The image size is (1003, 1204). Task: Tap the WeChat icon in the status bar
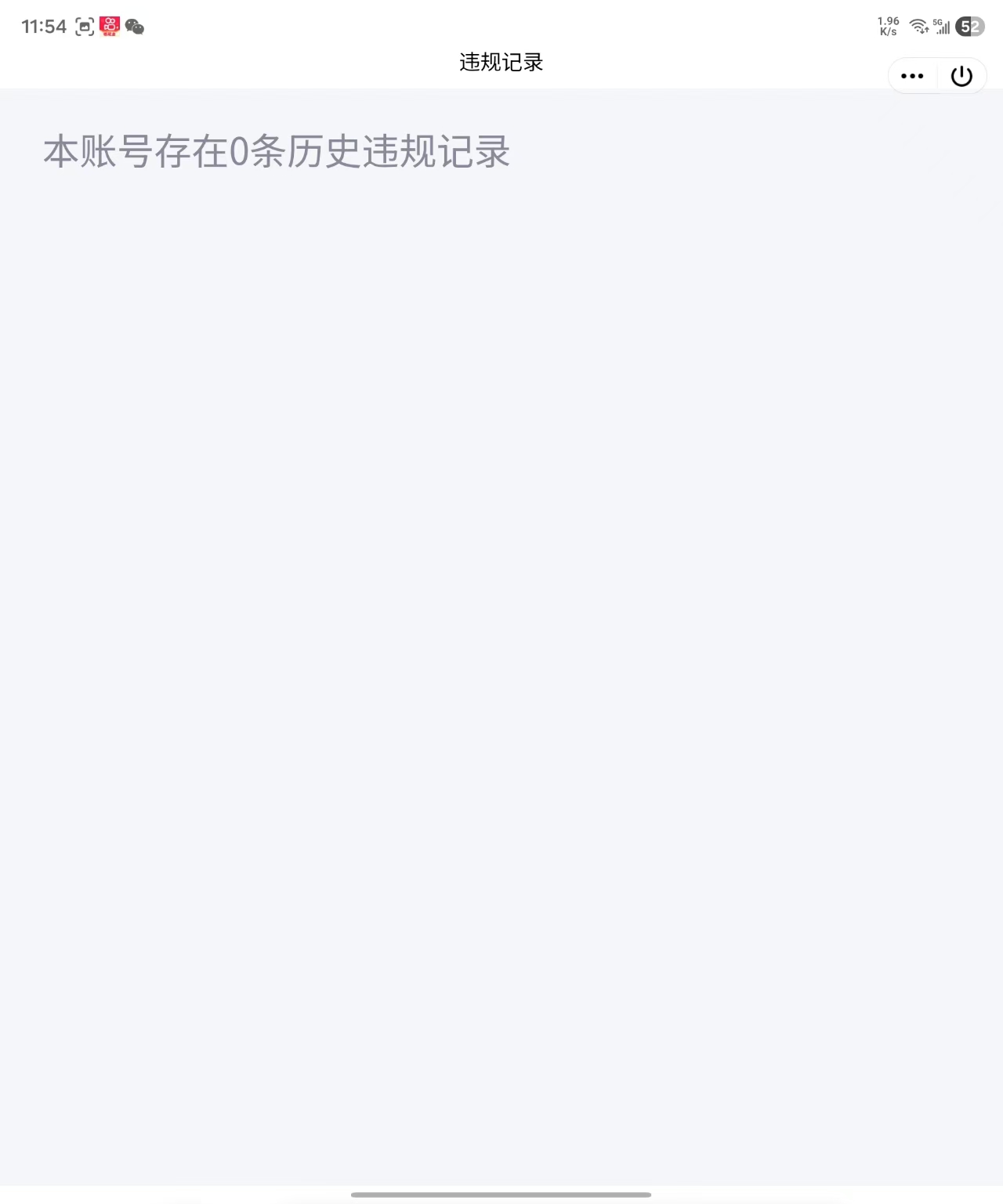135,26
